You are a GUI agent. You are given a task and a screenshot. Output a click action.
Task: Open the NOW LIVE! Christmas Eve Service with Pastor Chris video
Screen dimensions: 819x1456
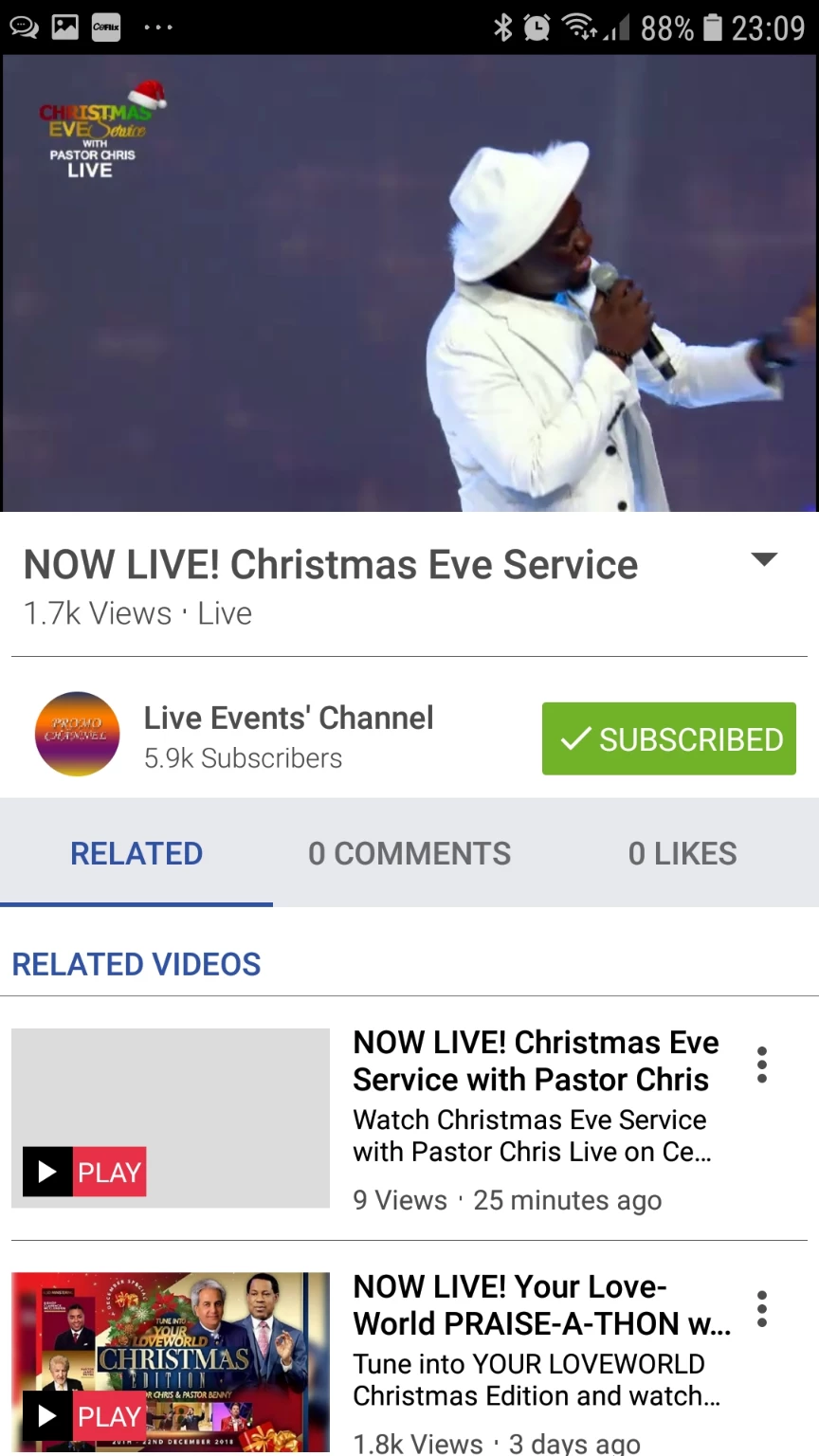(535, 1061)
